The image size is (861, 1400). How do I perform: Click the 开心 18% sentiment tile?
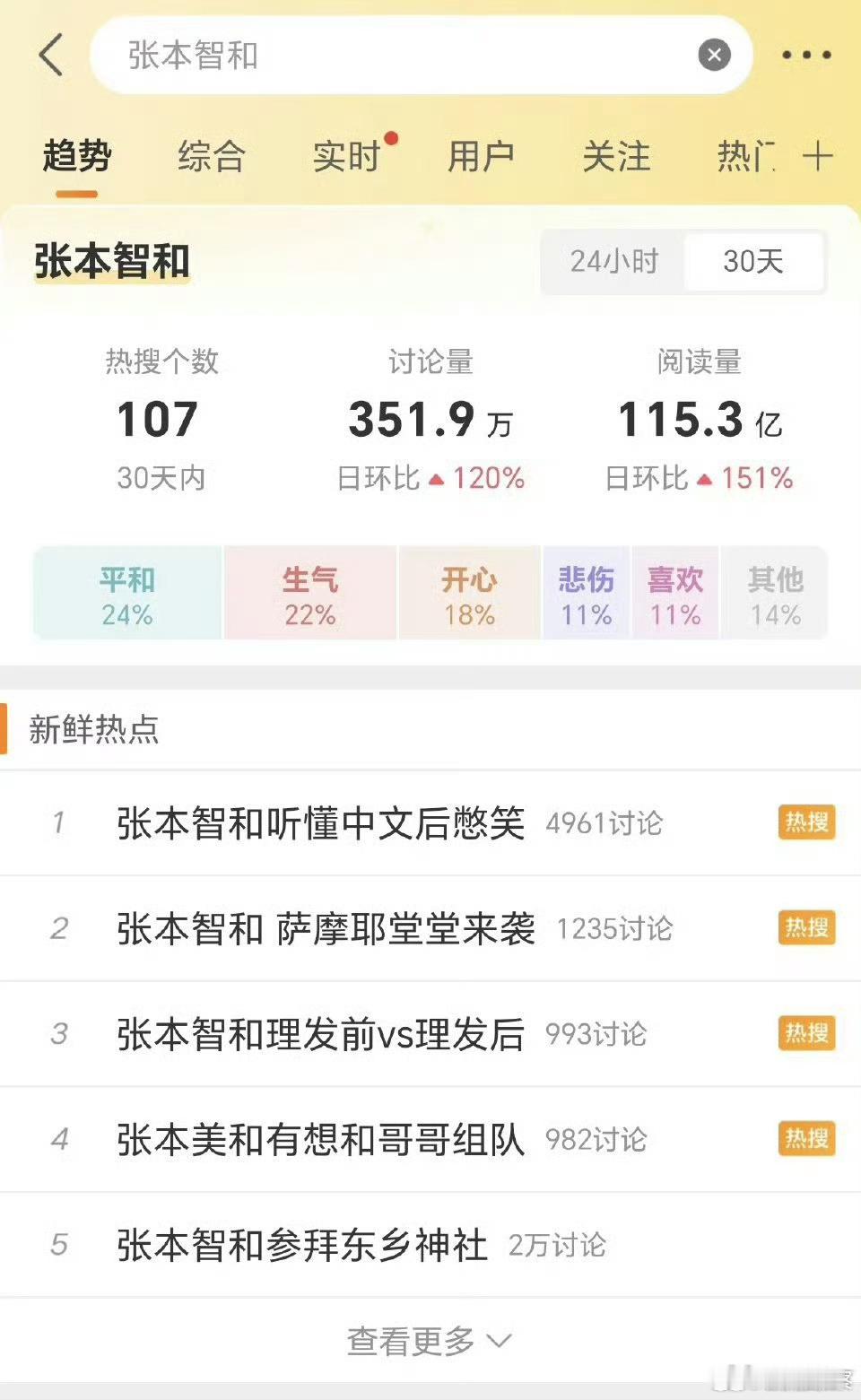point(470,594)
